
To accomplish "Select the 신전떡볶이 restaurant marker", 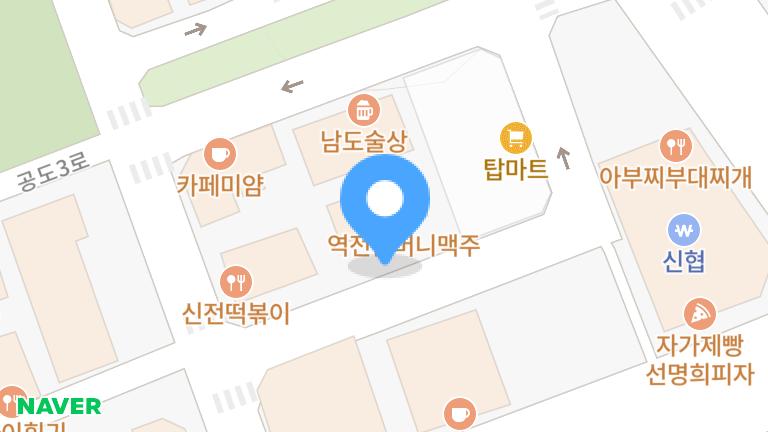I will [x=236, y=282].
